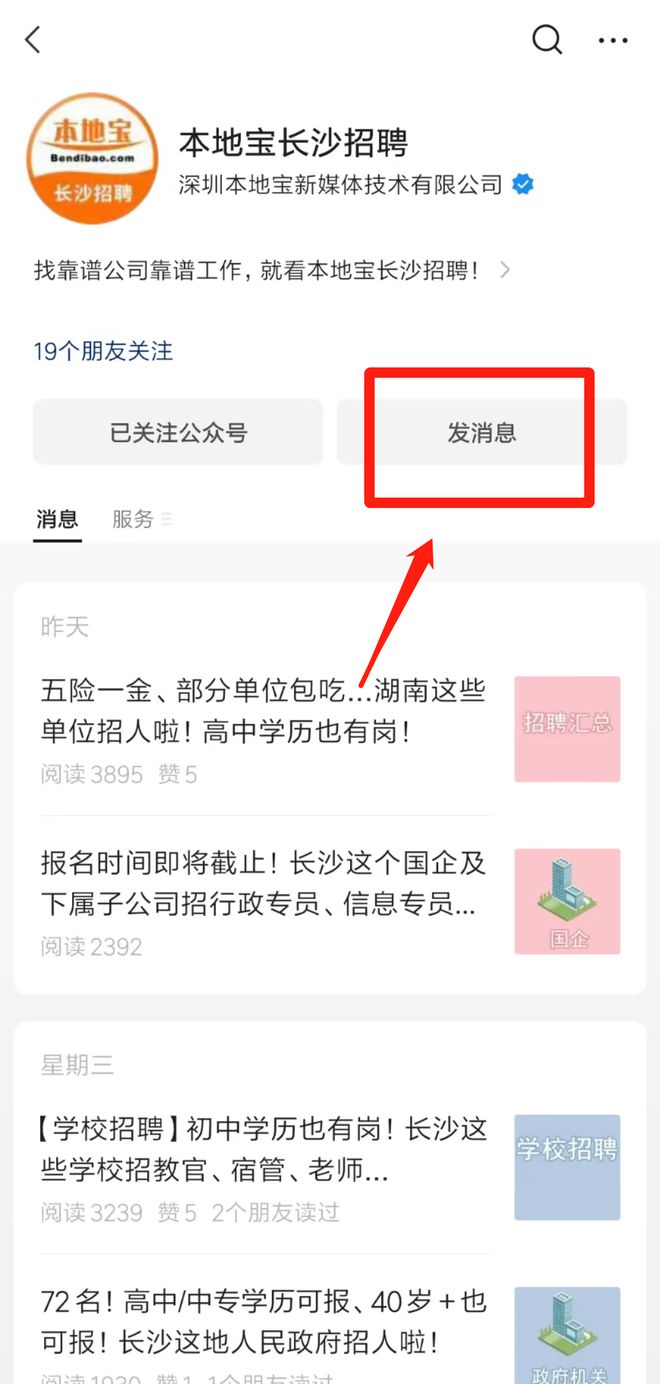Screen dimensions: 660x1384
Task: View the 19个朋友关注 link
Action: click(x=103, y=351)
